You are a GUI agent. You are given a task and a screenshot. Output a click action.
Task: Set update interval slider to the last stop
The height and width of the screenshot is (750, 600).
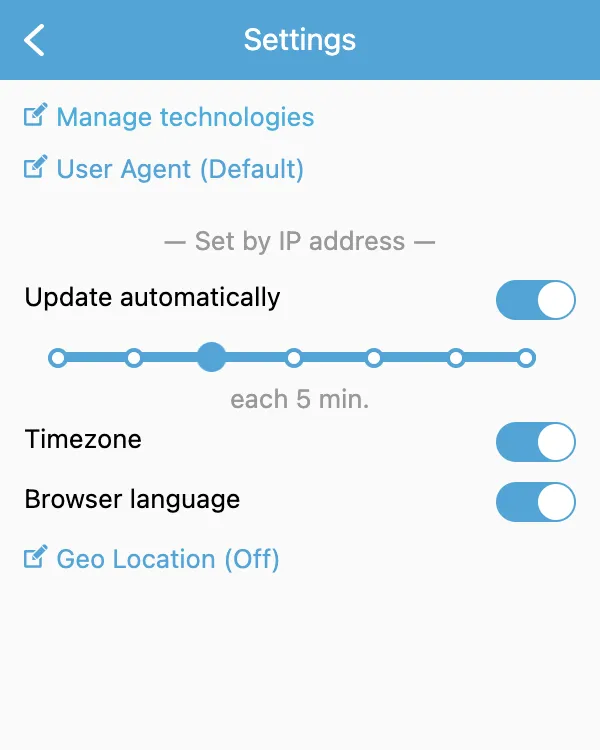click(x=526, y=358)
